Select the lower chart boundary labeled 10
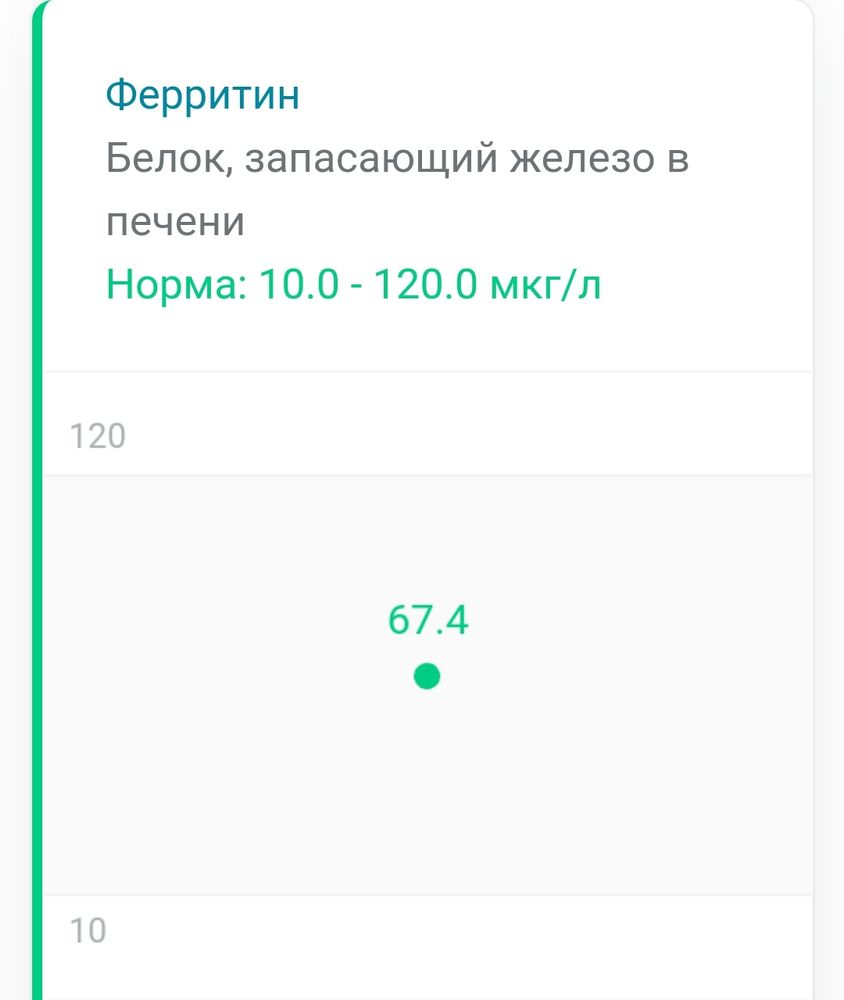The width and height of the screenshot is (844, 1000). pos(90,931)
